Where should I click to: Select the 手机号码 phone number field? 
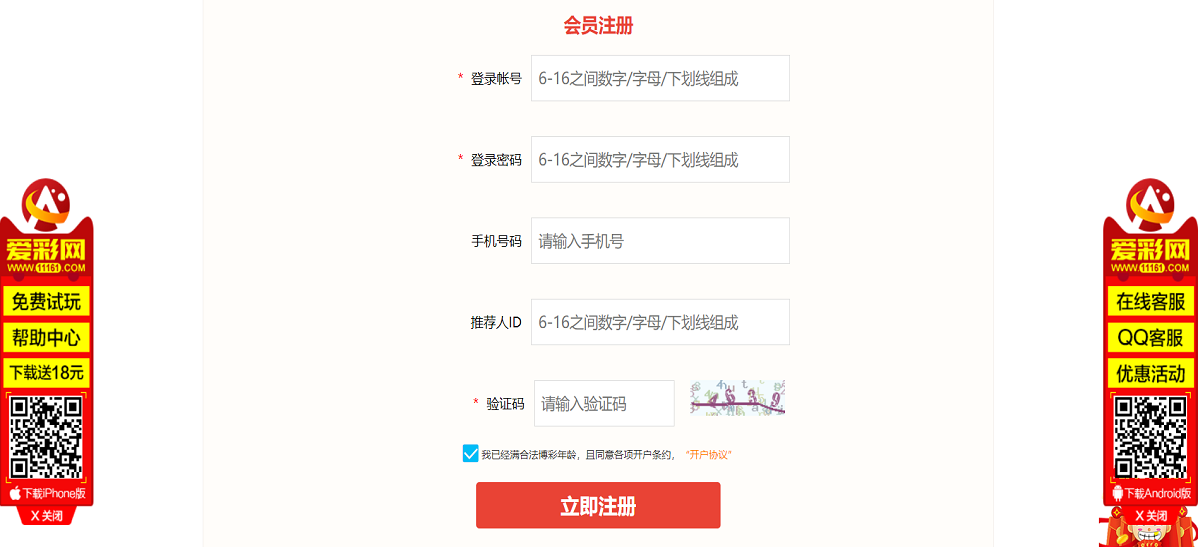[660, 241]
